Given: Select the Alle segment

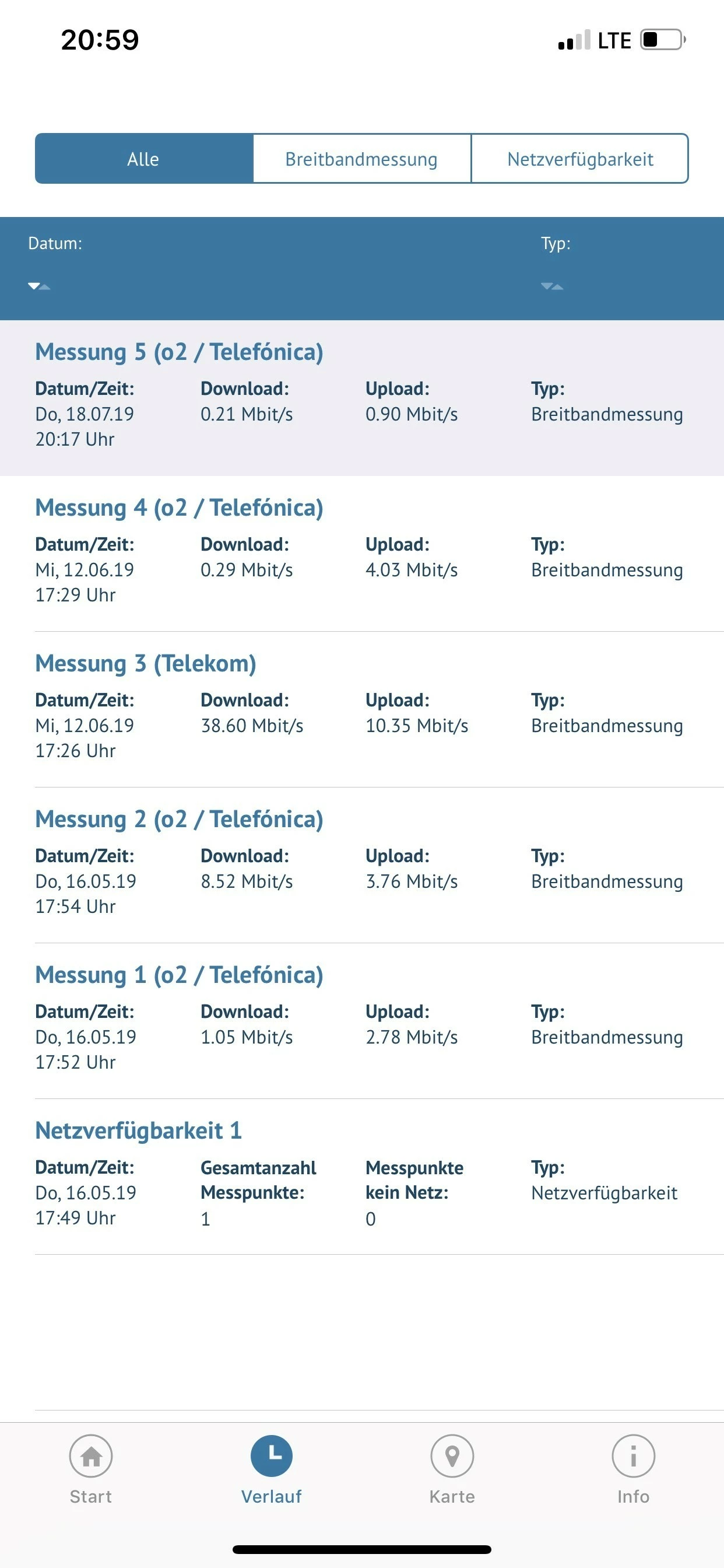Looking at the screenshot, I should click(143, 159).
